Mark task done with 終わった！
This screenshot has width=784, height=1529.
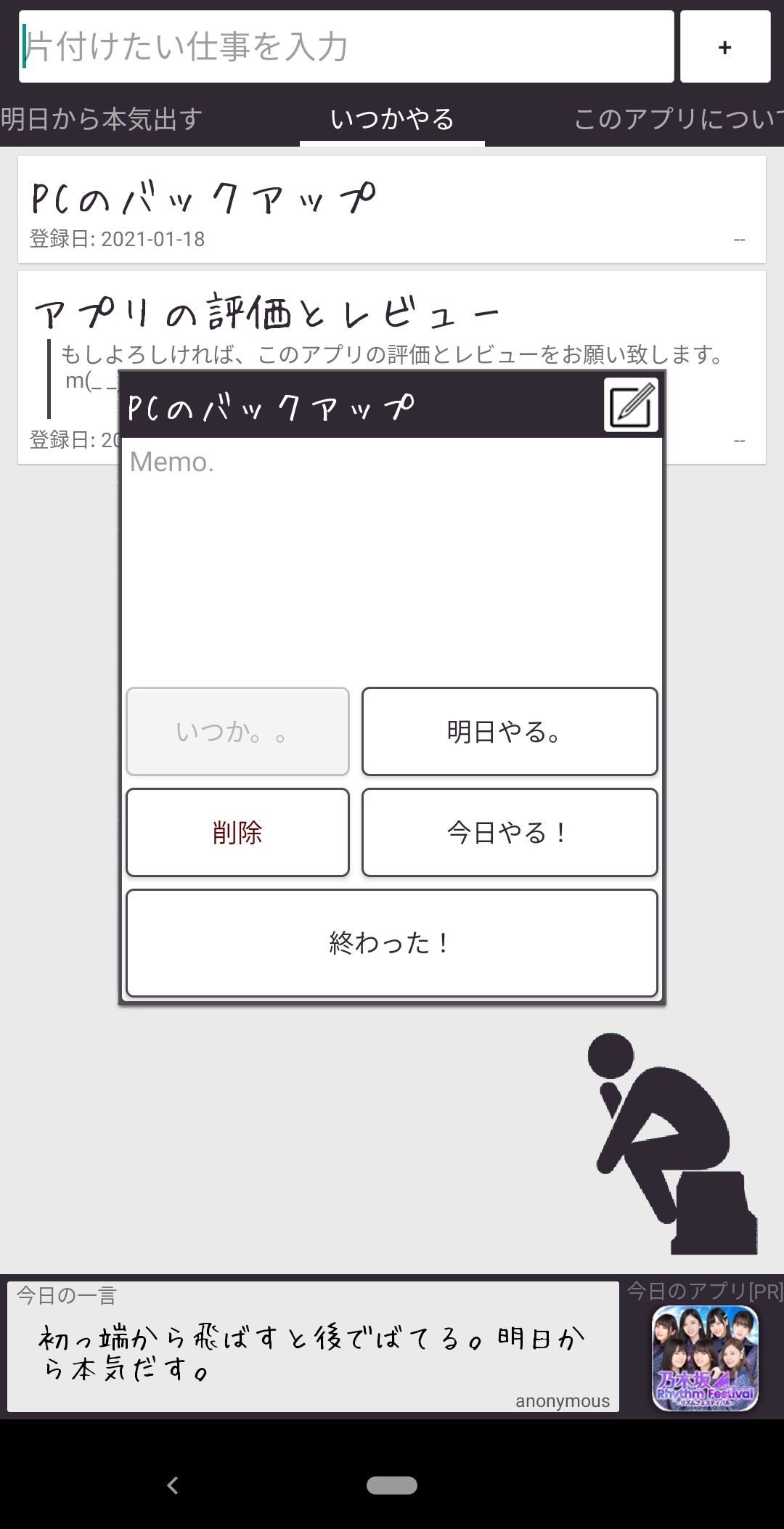(392, 943)
